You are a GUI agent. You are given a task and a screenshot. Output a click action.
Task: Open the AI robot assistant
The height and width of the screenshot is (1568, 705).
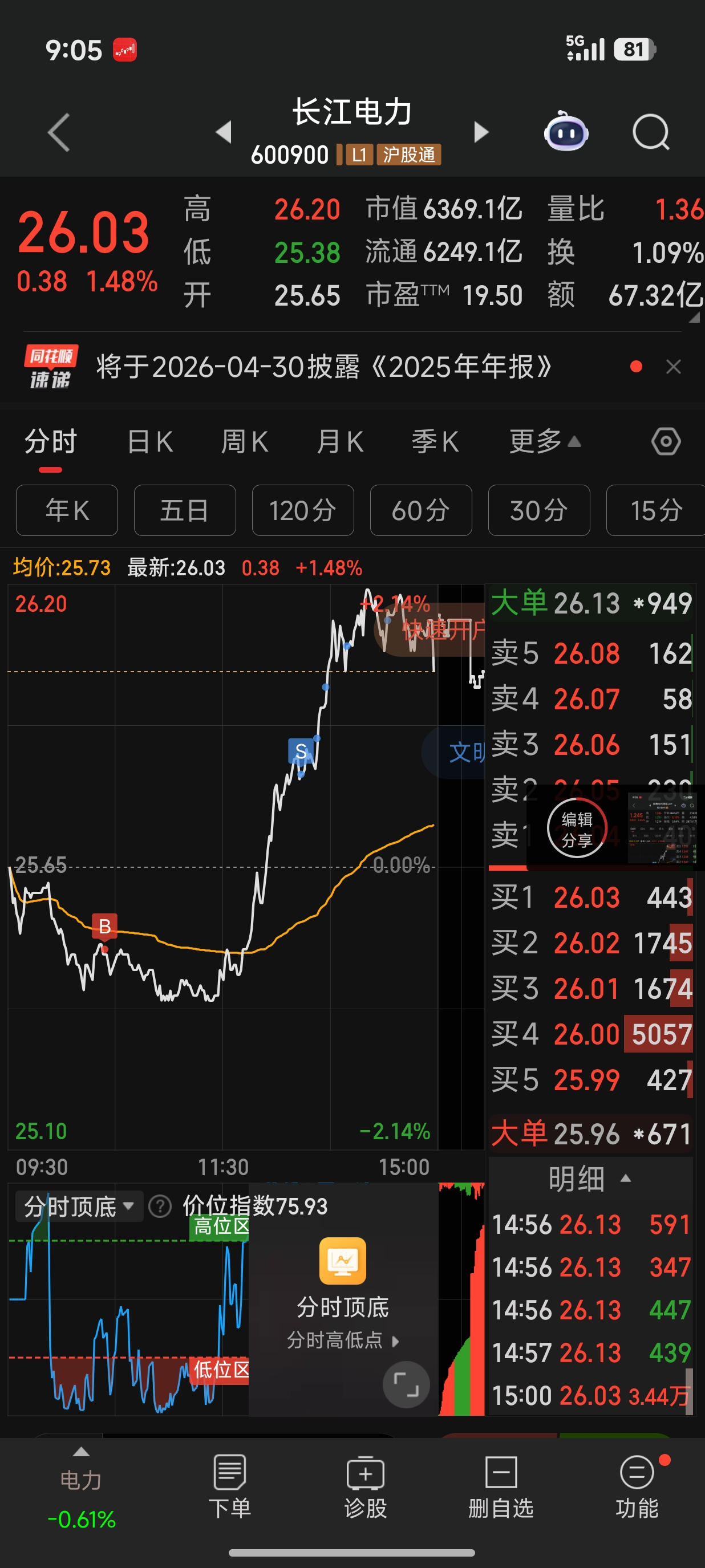click(566, 132)
